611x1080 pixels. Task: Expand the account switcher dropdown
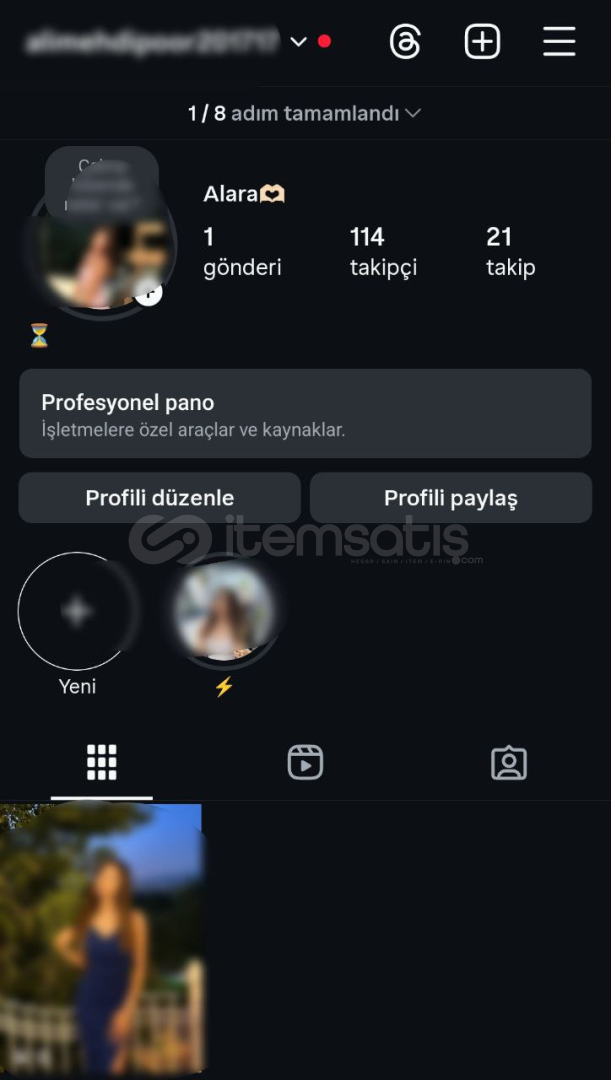(298, 42)
